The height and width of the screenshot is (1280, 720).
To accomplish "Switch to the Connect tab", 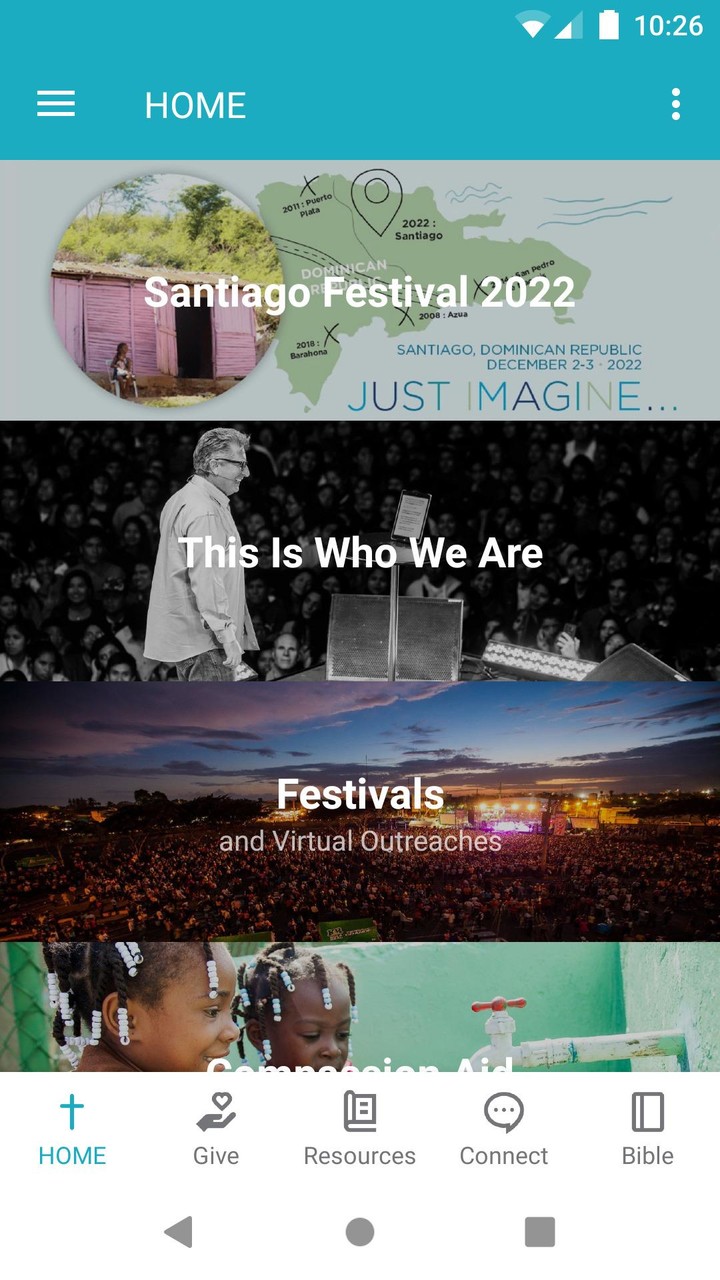I will (504, 1130).
